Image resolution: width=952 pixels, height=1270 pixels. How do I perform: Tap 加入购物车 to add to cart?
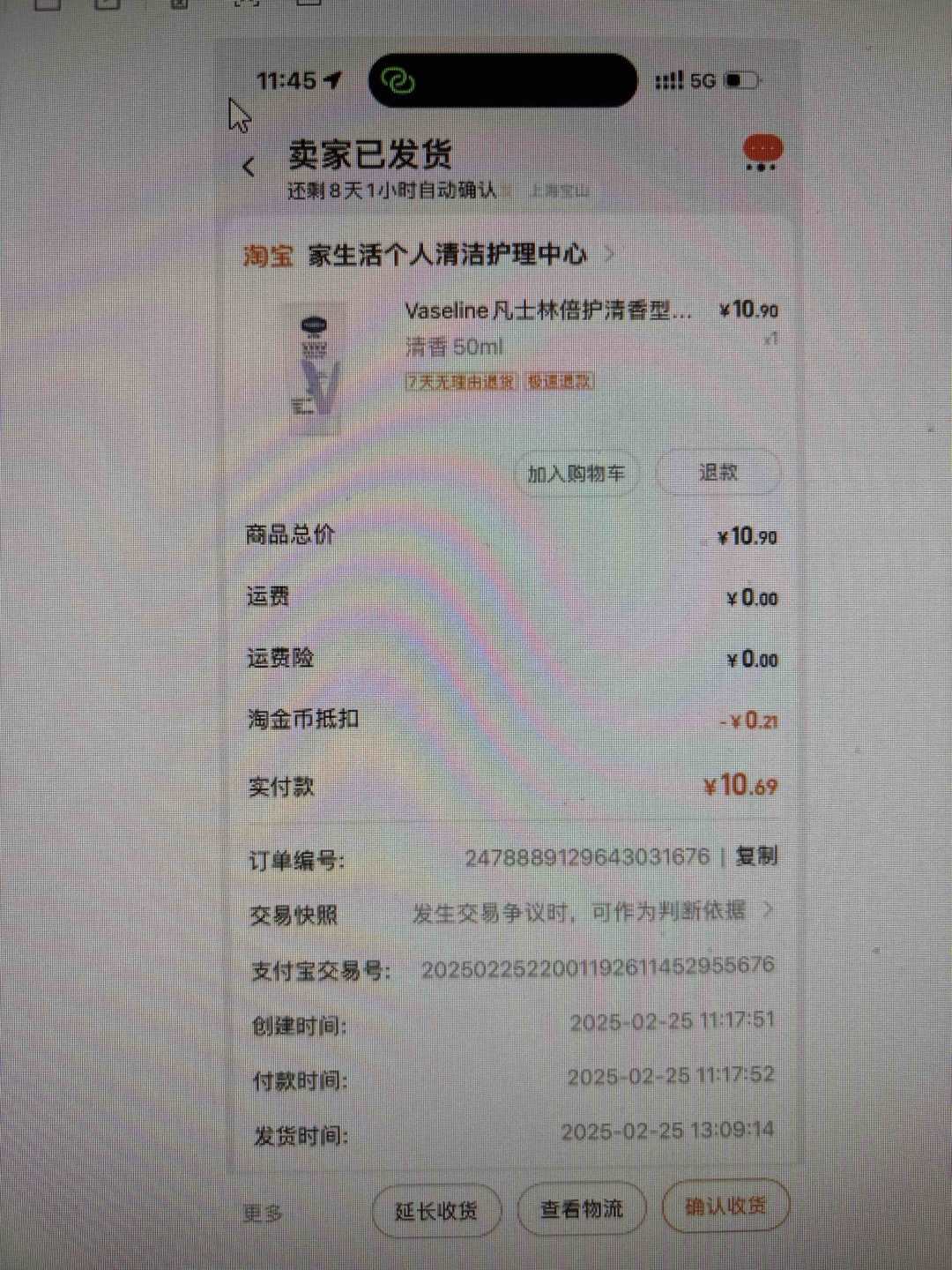(x=576, y=474)
